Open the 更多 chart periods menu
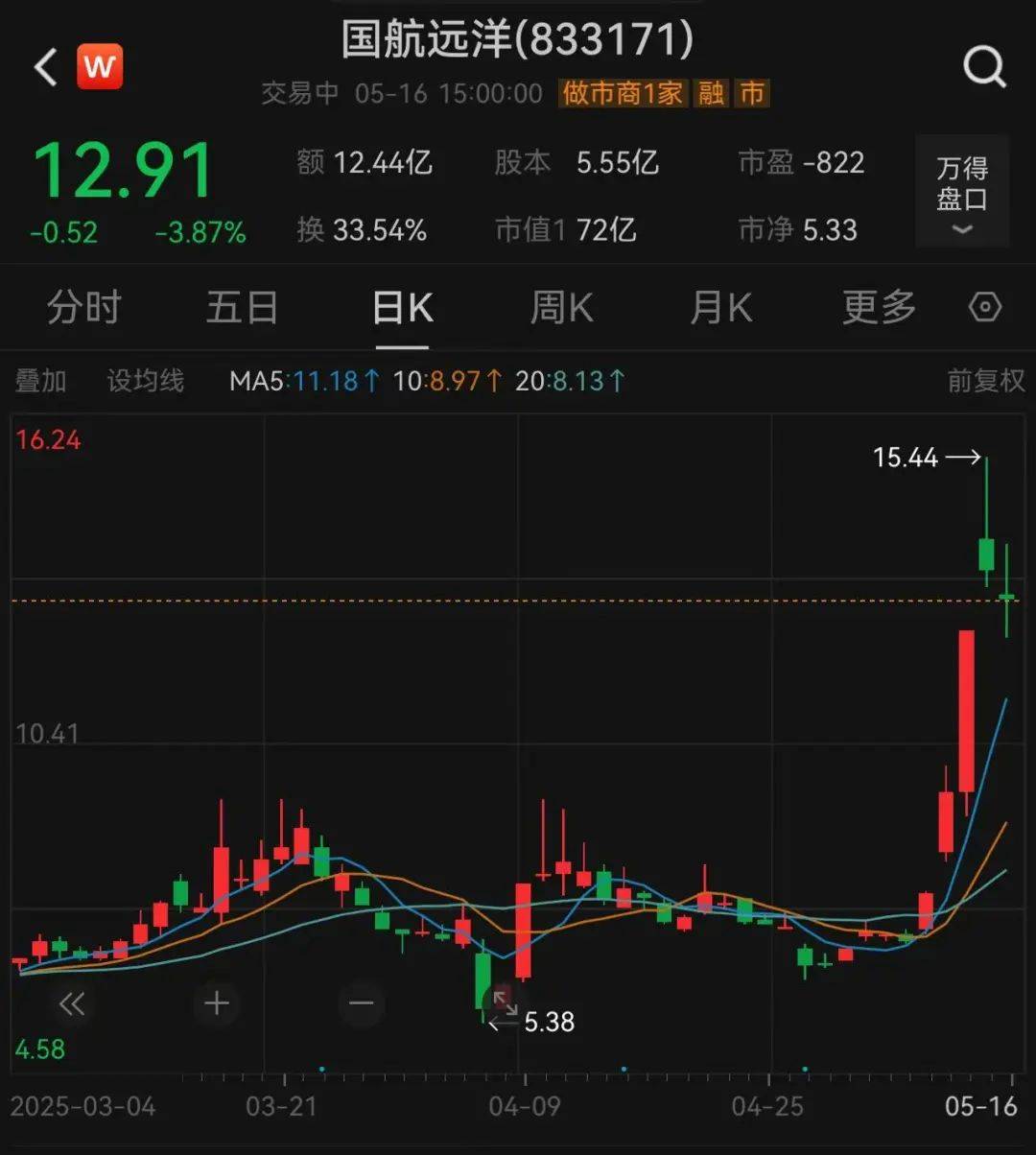Viewport: 1036px width, 1155px height. (879, 308)
